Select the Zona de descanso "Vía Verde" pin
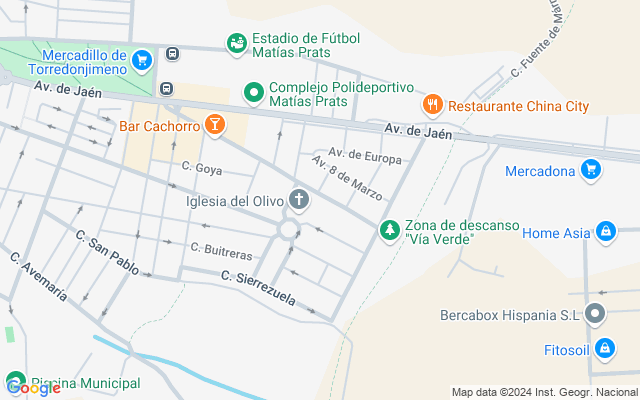This screenshot has width=640, height=400. [x=390, y=231]
